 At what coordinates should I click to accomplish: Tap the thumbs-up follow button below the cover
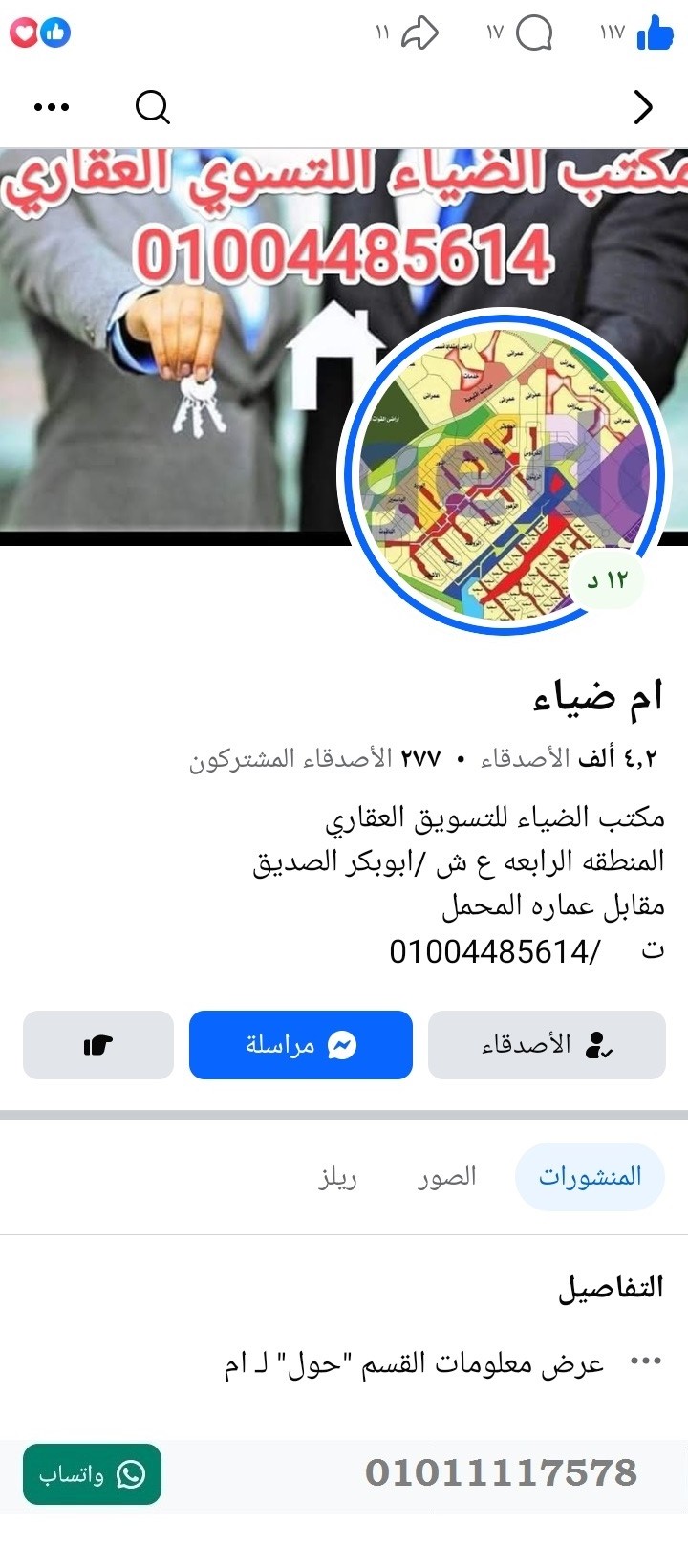[x=97, y=1045]
